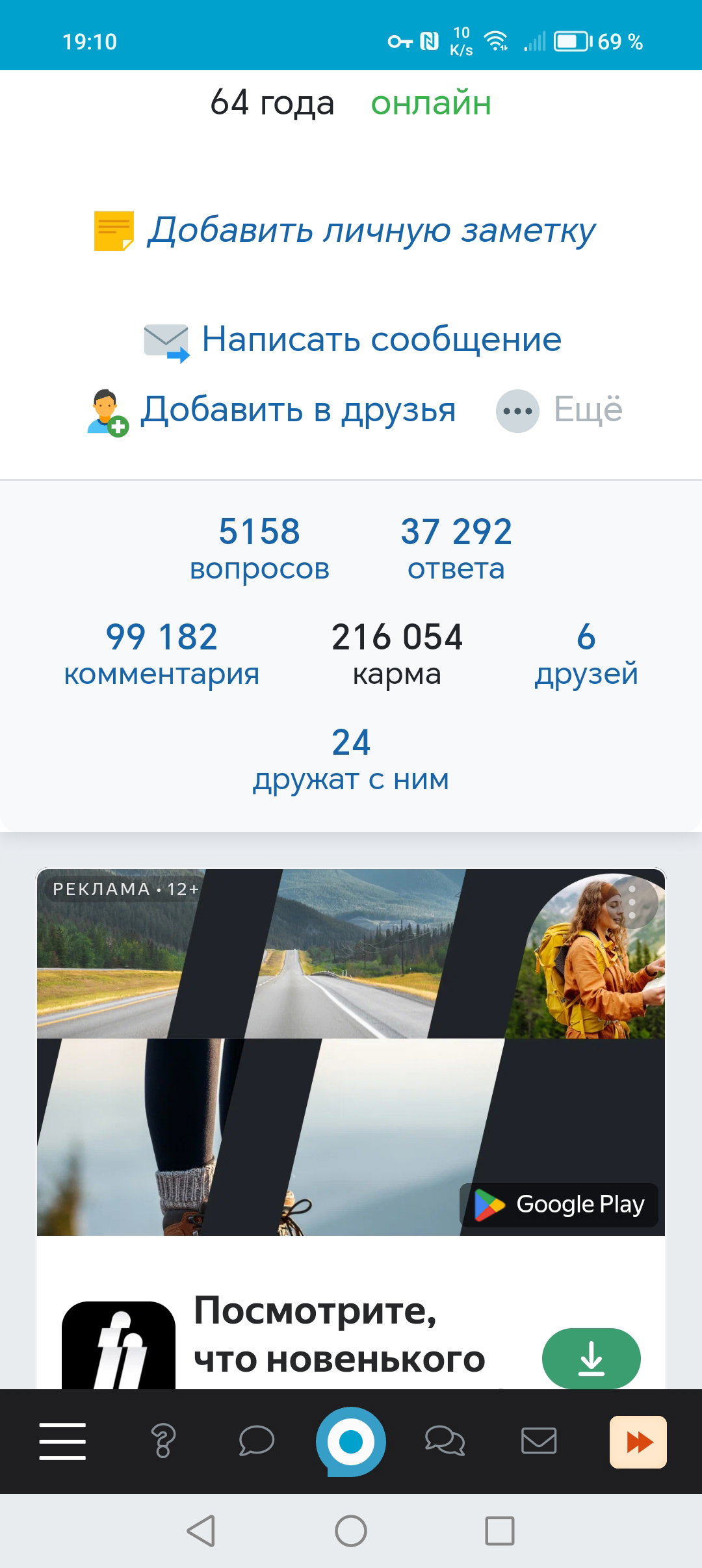Tap the blue center circle button
702x1568 pixels.
click(351, 1441)
